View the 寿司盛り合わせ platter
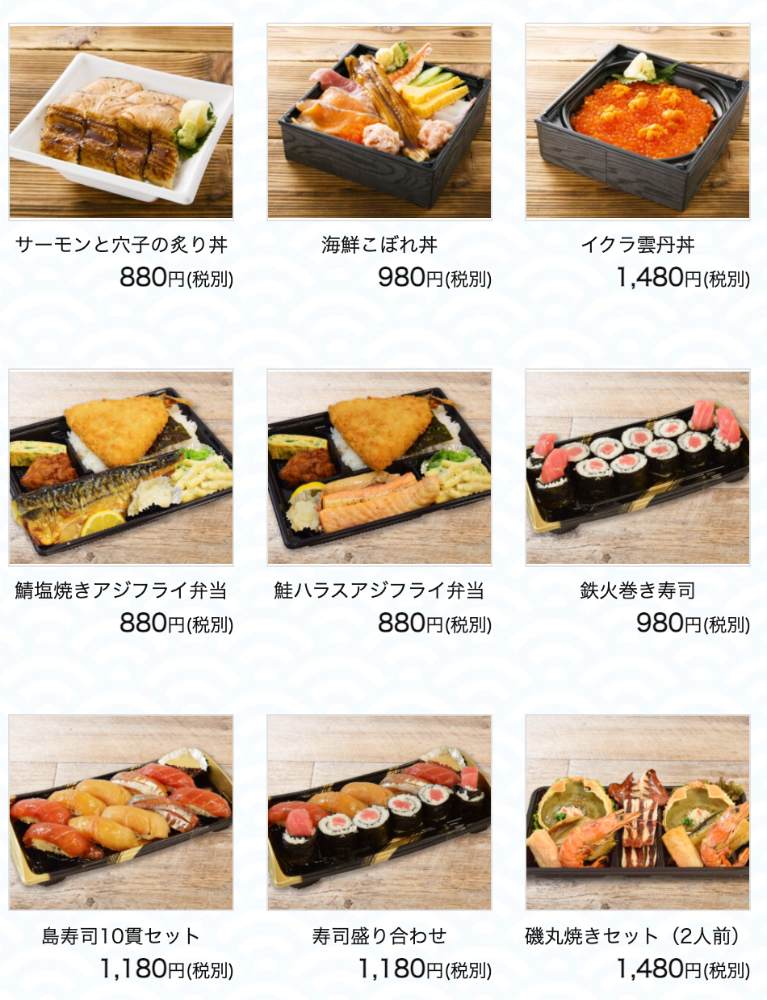 coord(379,812)
